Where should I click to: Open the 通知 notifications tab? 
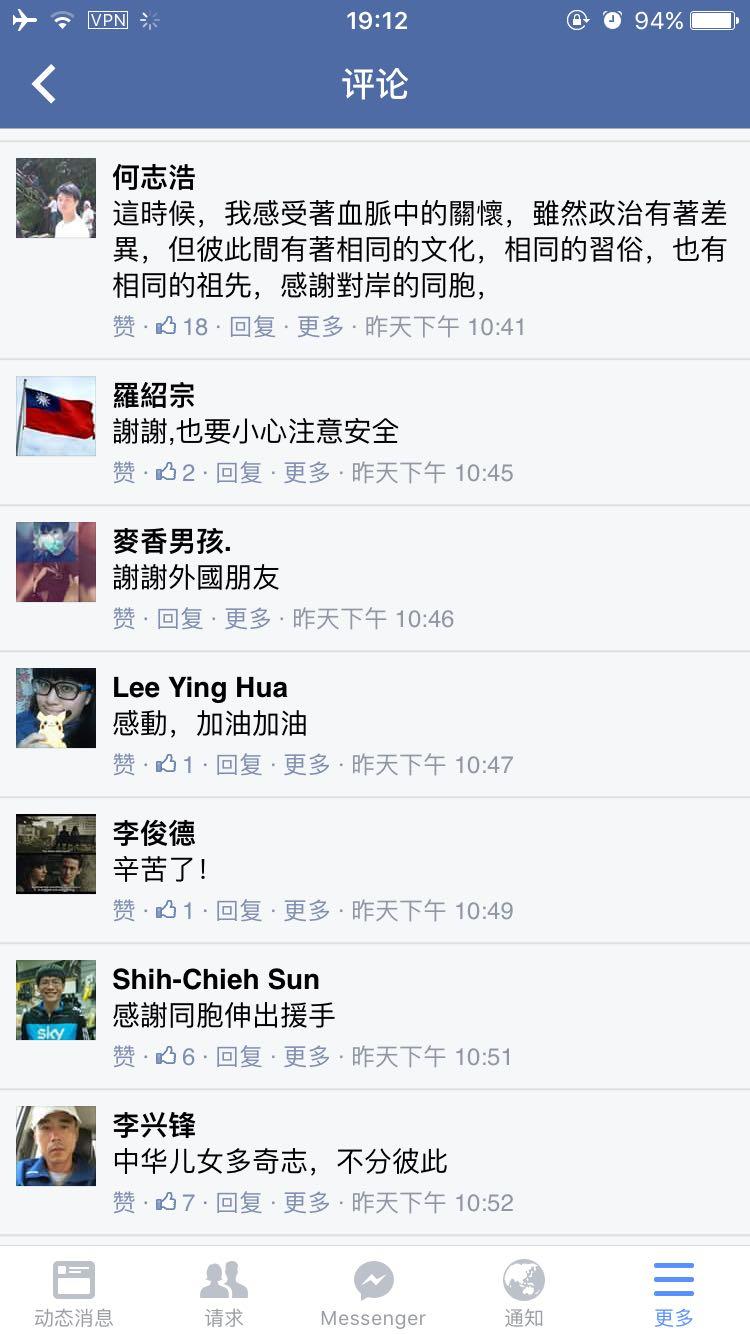pyautogui.click(x=523, y=1290)
